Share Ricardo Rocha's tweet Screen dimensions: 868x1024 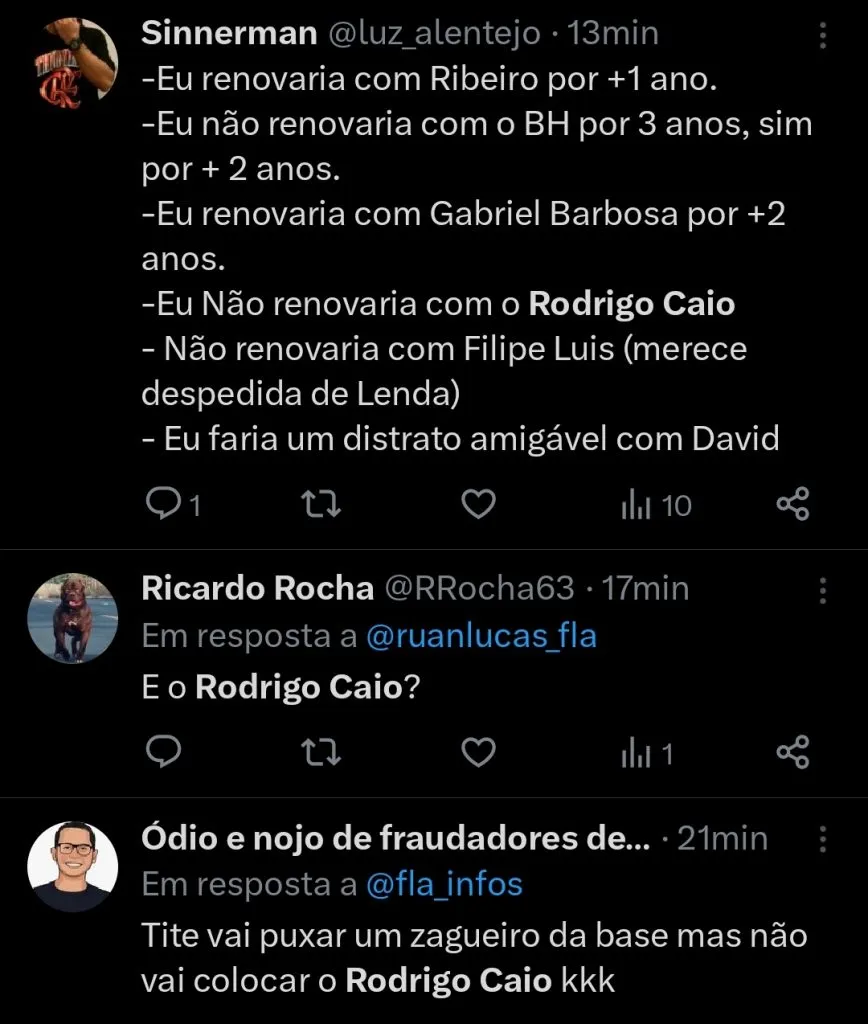pos(793,753)
